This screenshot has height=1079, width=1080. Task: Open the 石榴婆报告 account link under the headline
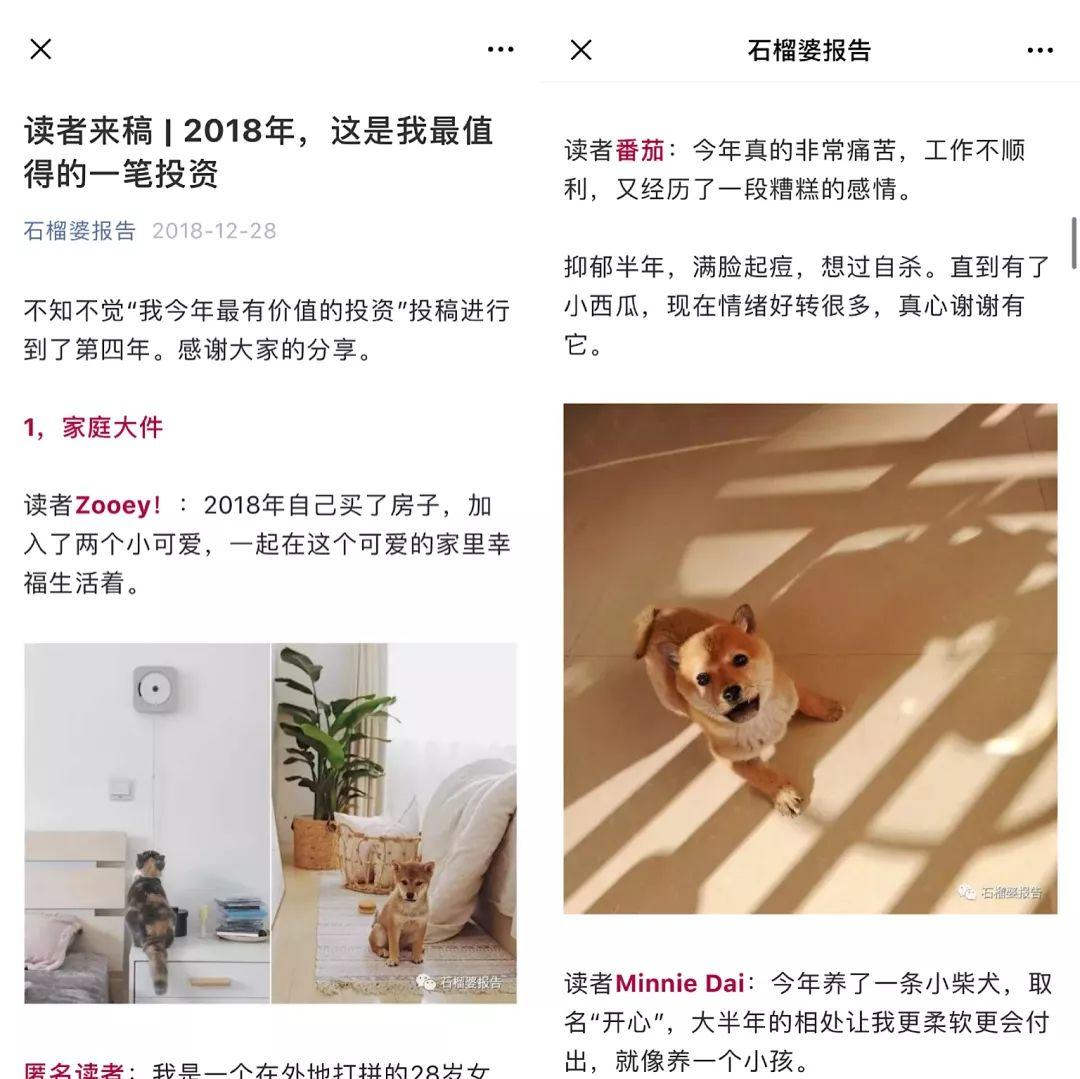[x=80, y=231]
